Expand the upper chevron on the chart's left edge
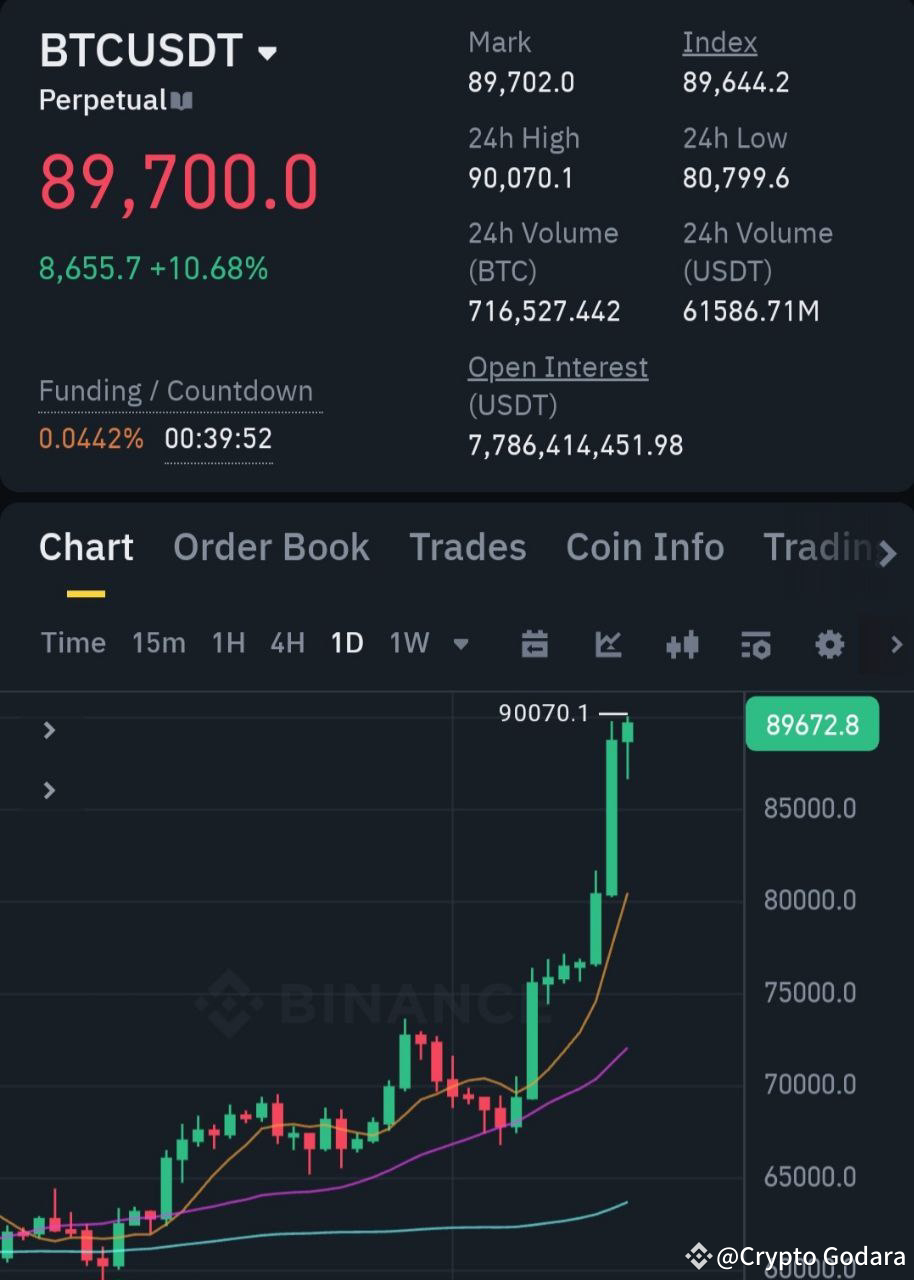Image resolution: width=914 pixels, height=1280 pixels. coord(48,730)
